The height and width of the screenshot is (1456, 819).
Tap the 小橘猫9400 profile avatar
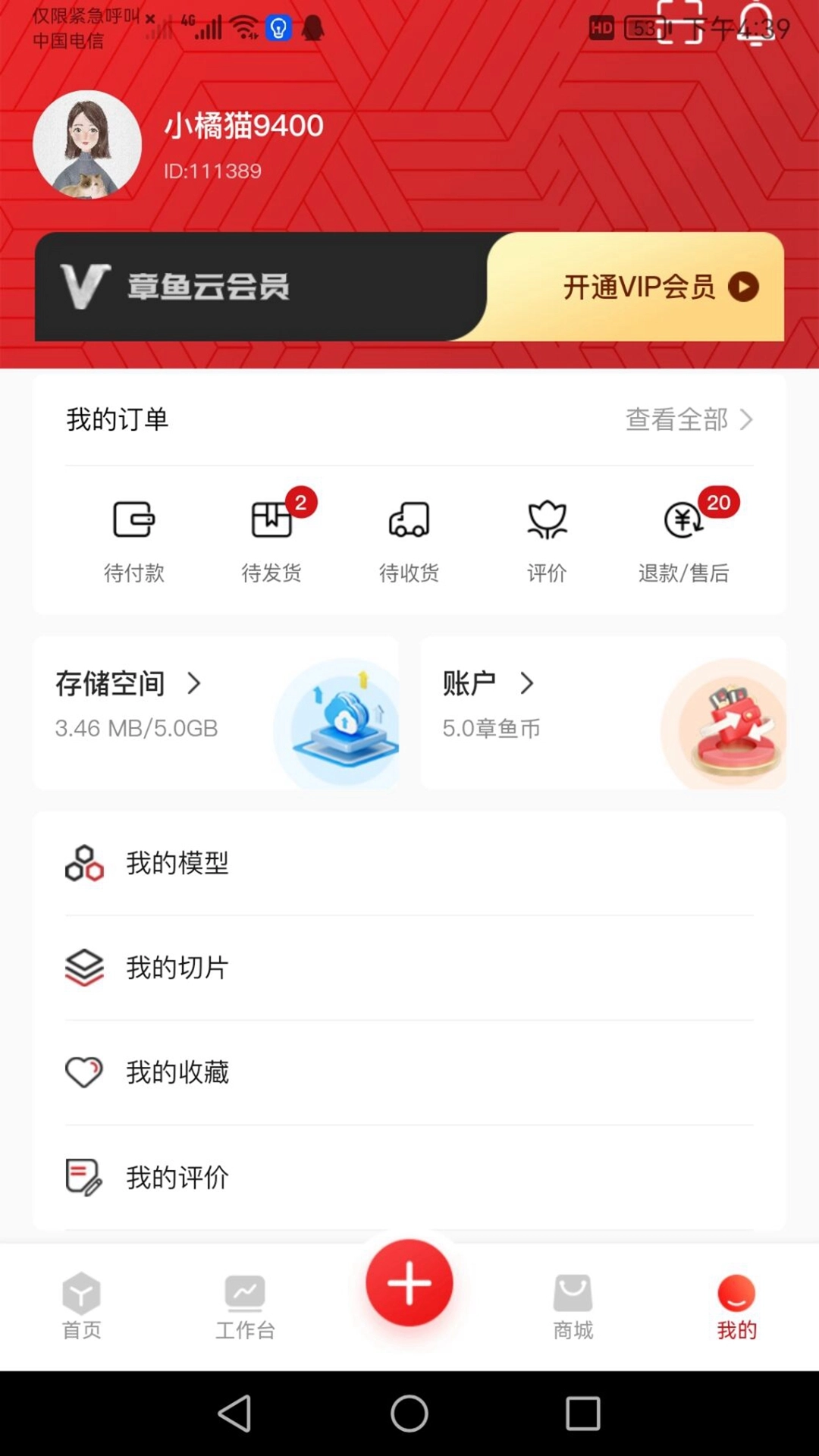86,144
